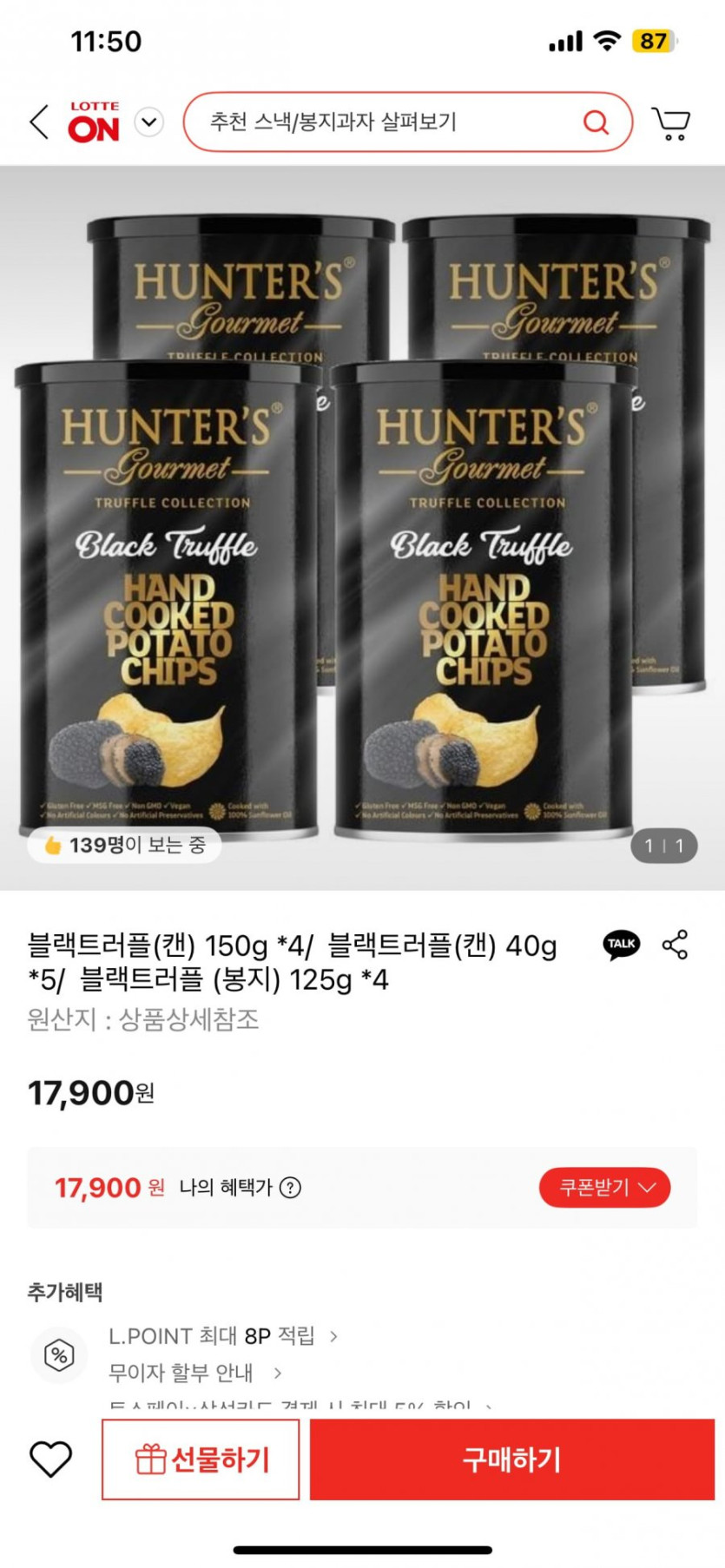Tap the 쿠폰받기 coupon button
The height and width of the screenshot is (1568, 725).
604,1187
